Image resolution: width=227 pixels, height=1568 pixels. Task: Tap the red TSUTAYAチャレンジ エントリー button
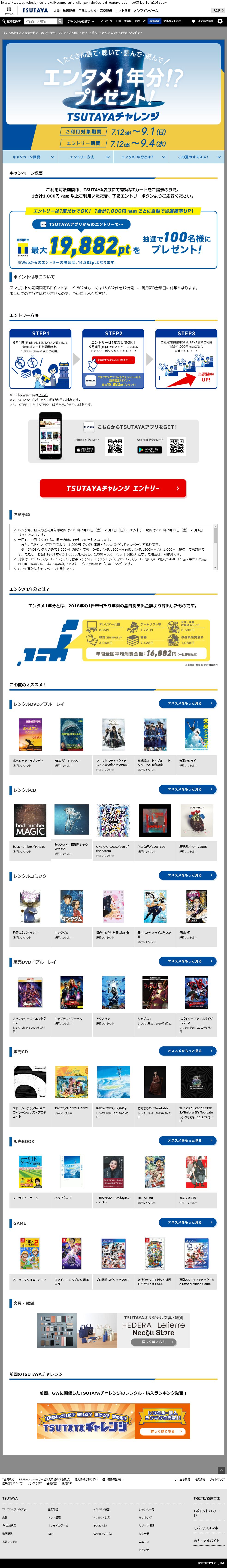pos(113,488)
